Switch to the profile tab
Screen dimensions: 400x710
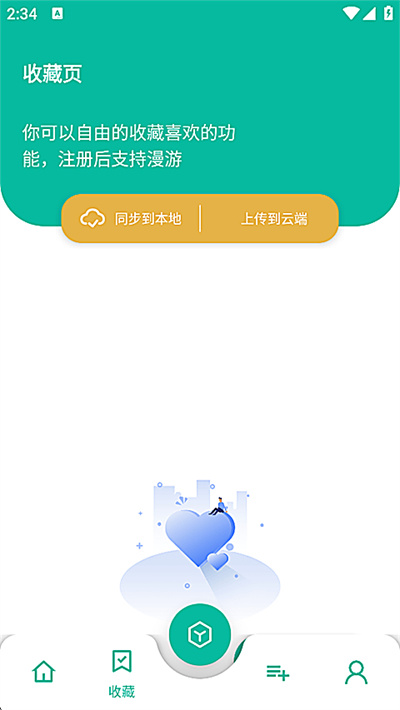pos(356,672)
